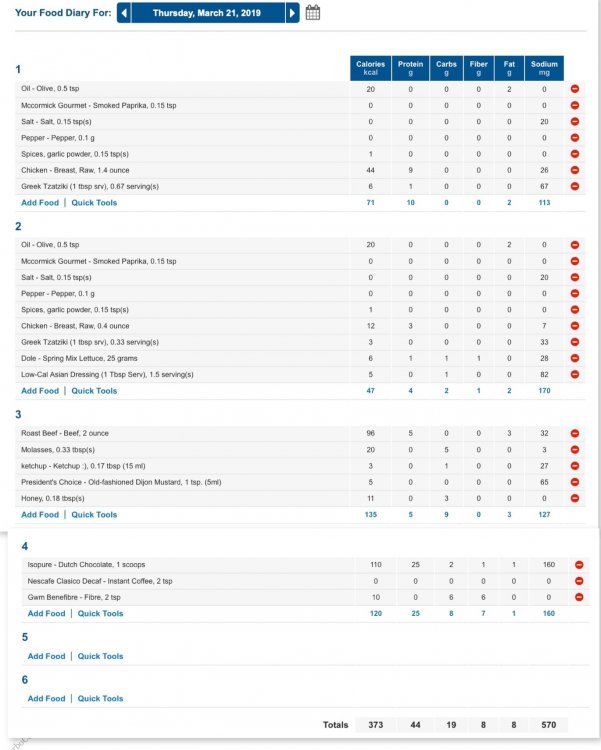
Task: Open Quick Tools for meal 1
Action: [94, 203]
